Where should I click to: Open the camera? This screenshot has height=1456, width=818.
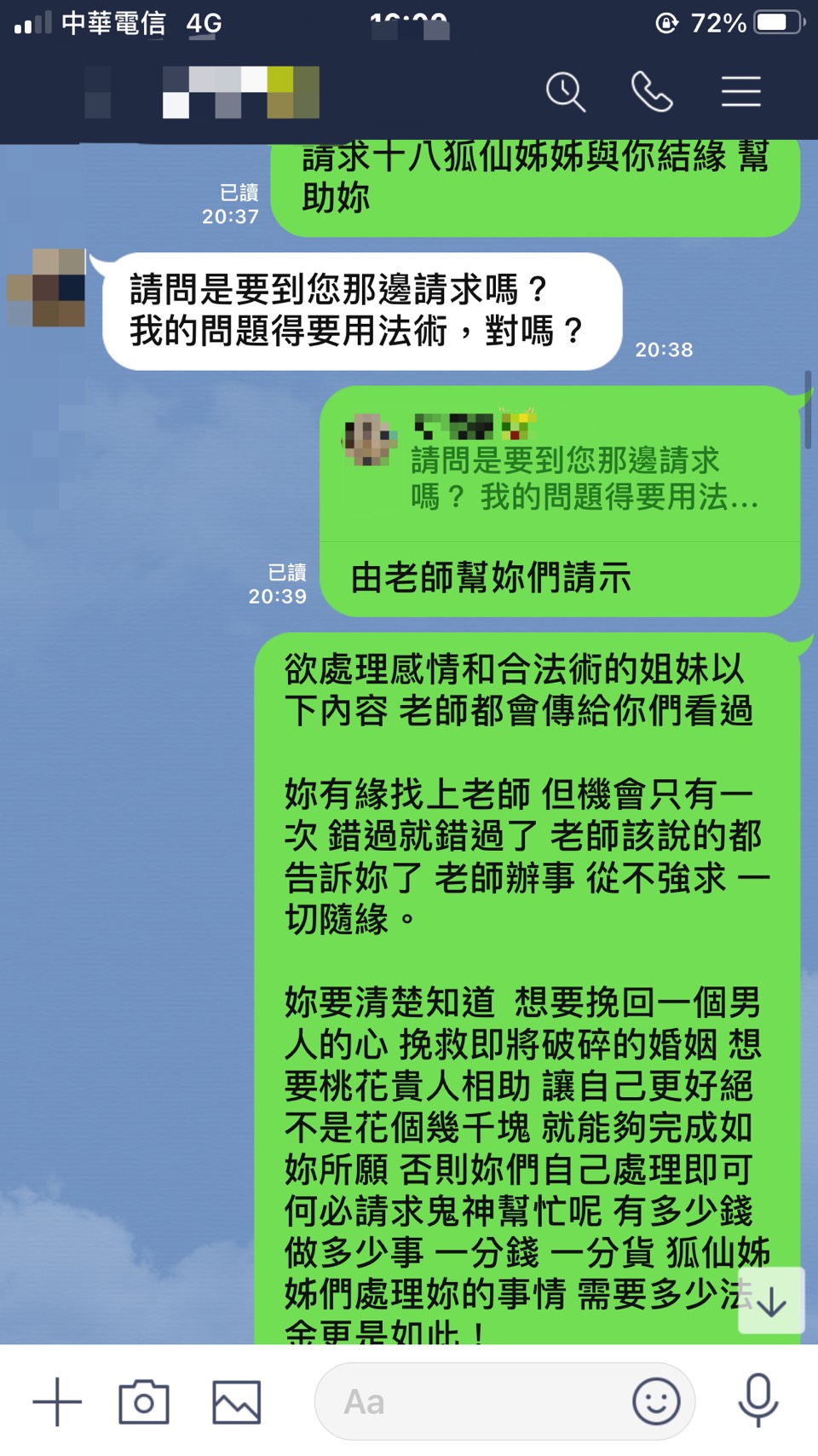point(143,1401)
